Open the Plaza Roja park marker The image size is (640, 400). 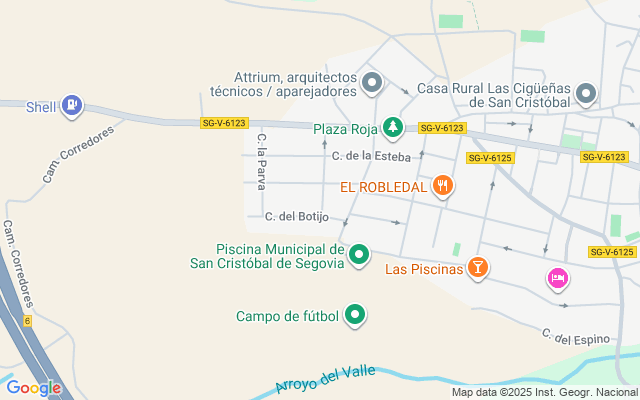pyautogui.click(x=393, y=128)
